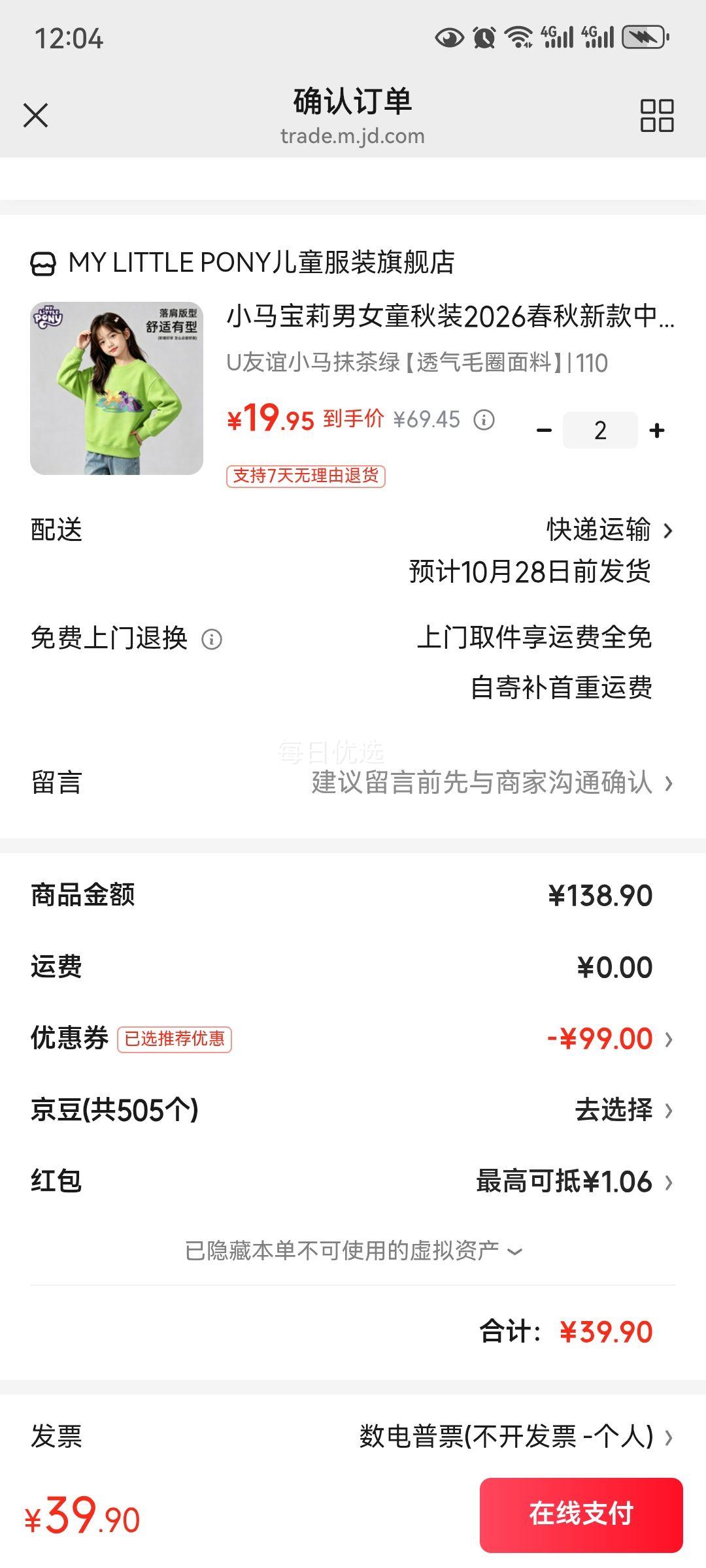
Task: Open 发票 invoice settings
Action: point(353,1436)
